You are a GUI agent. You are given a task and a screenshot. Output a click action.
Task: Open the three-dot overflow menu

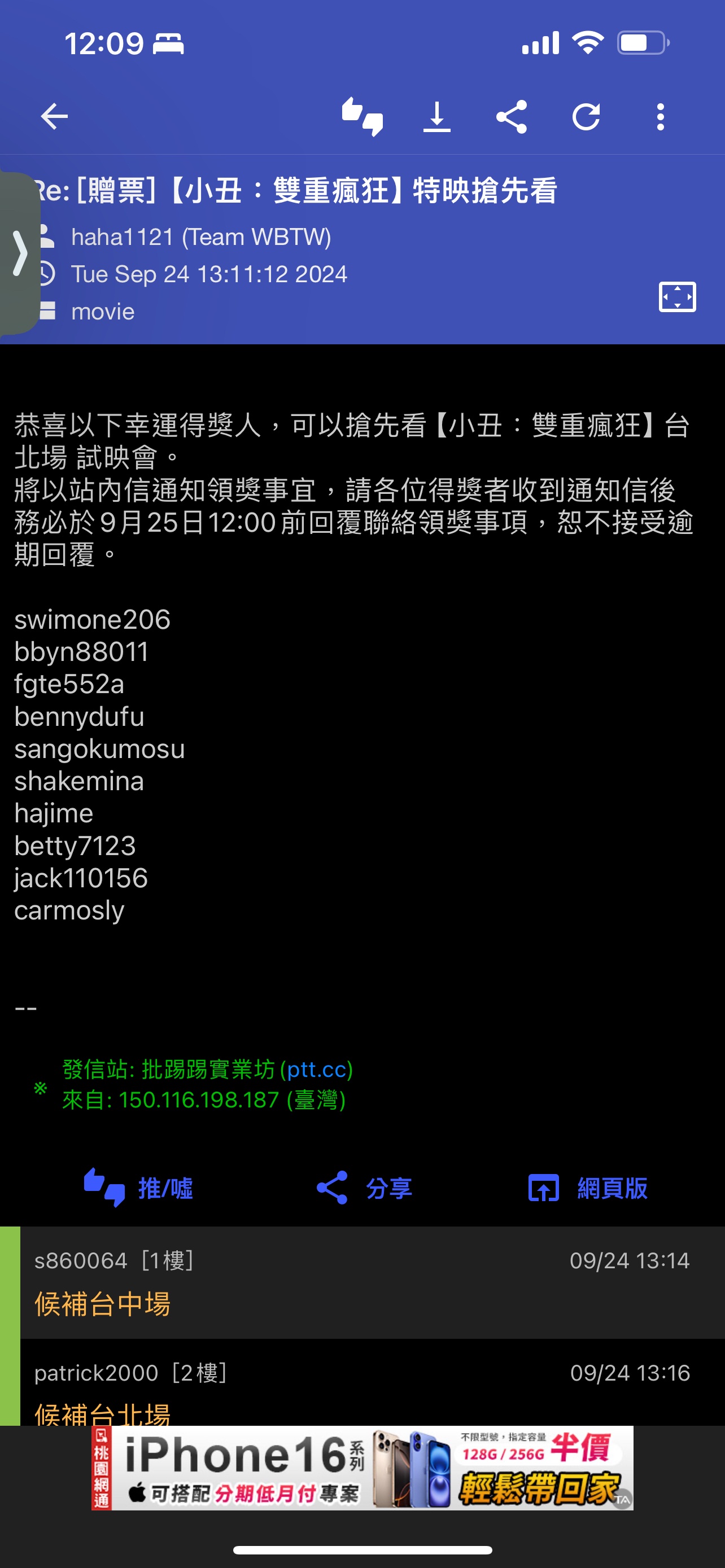coord(661,116)
